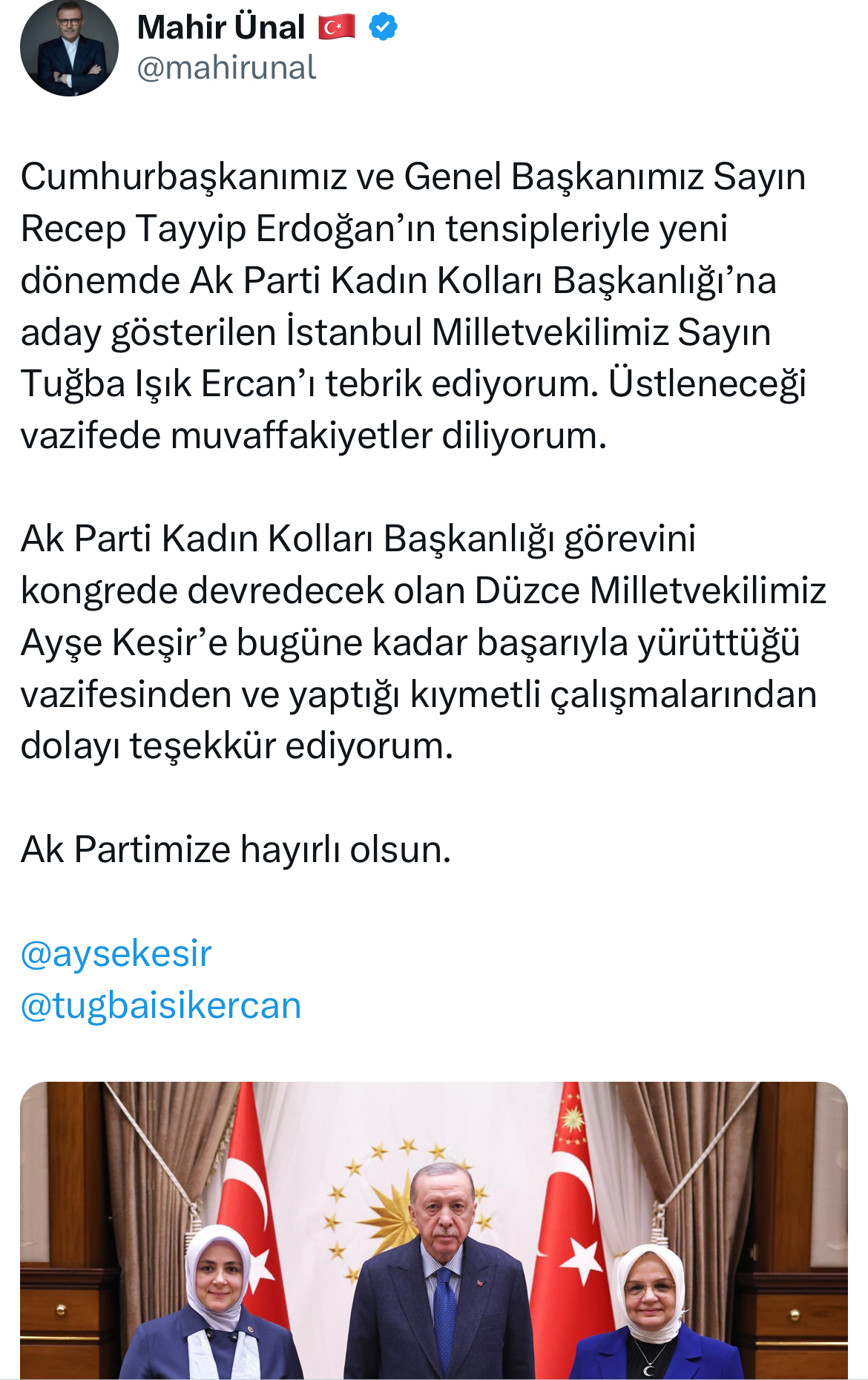Open the attached photo in the tweet
868x1380 pixels.
(x=433, y=1230)
